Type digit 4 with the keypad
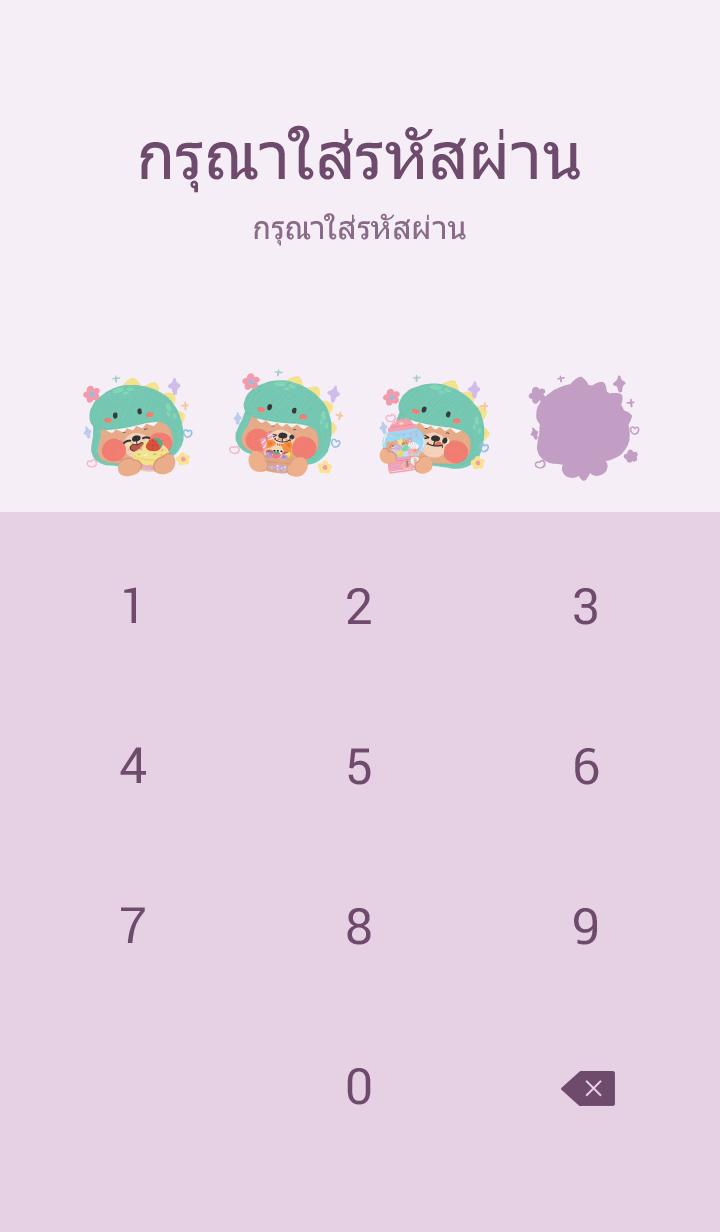This screenshot has height=1232, width=720. coord(132,767)
